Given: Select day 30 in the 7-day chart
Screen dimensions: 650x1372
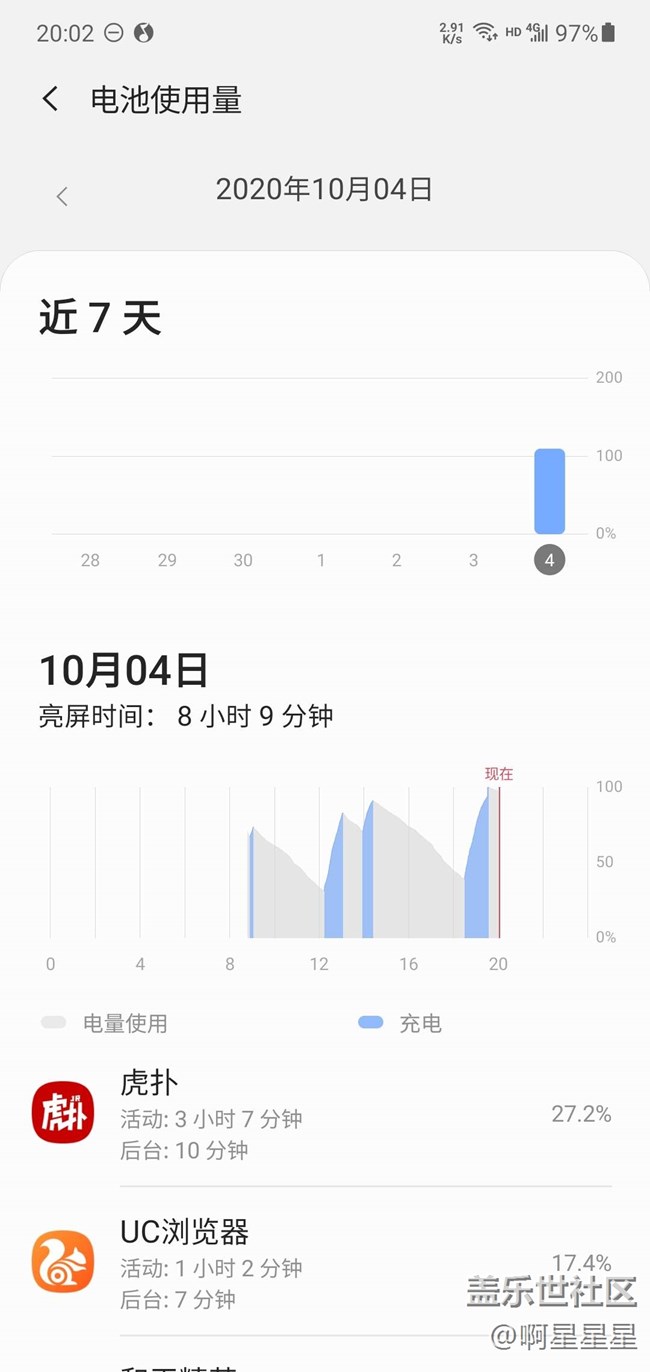Looking at the screenshot, I should pos(243,560).
